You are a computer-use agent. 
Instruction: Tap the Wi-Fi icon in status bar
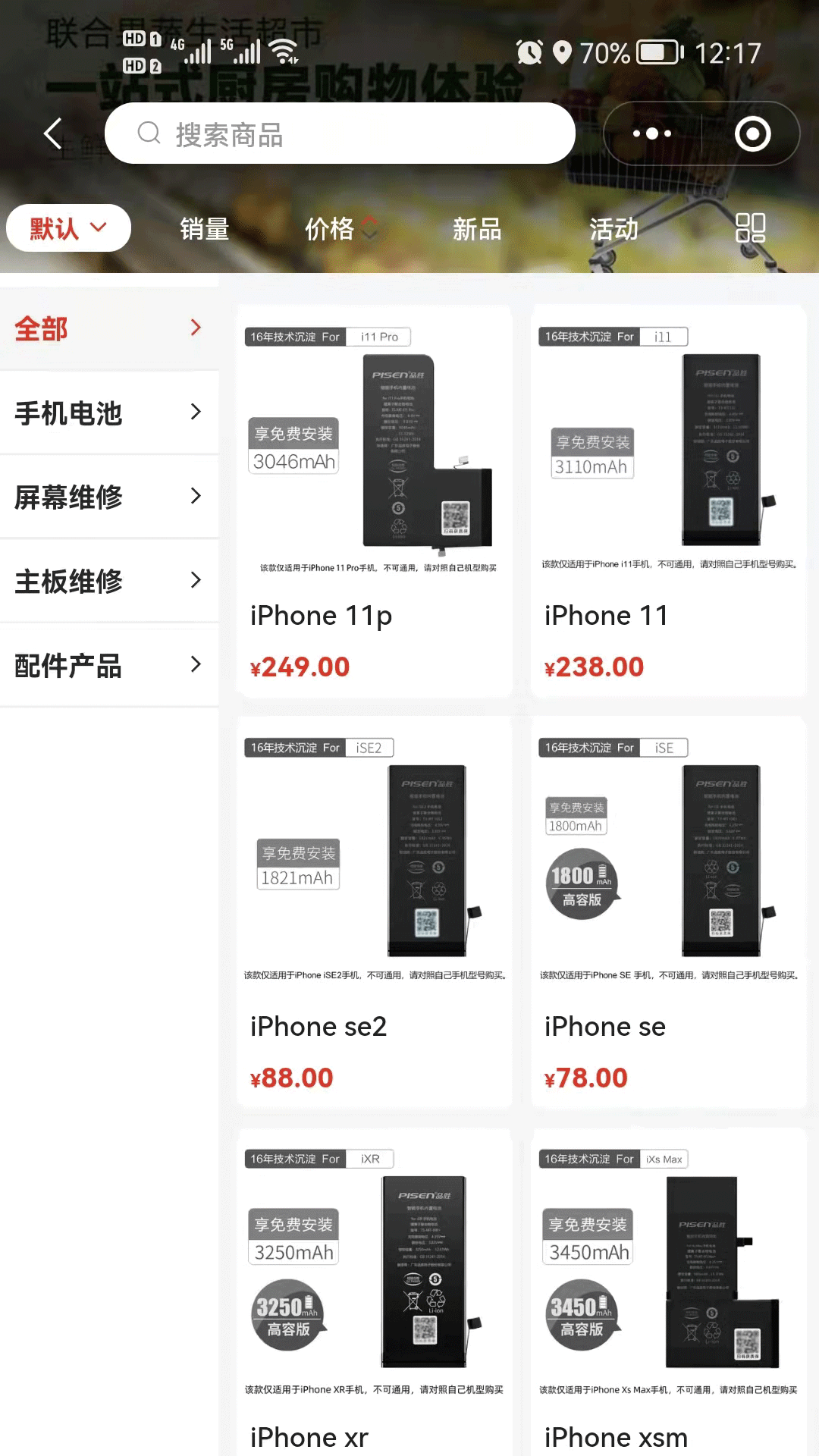(x=285, y=52)
